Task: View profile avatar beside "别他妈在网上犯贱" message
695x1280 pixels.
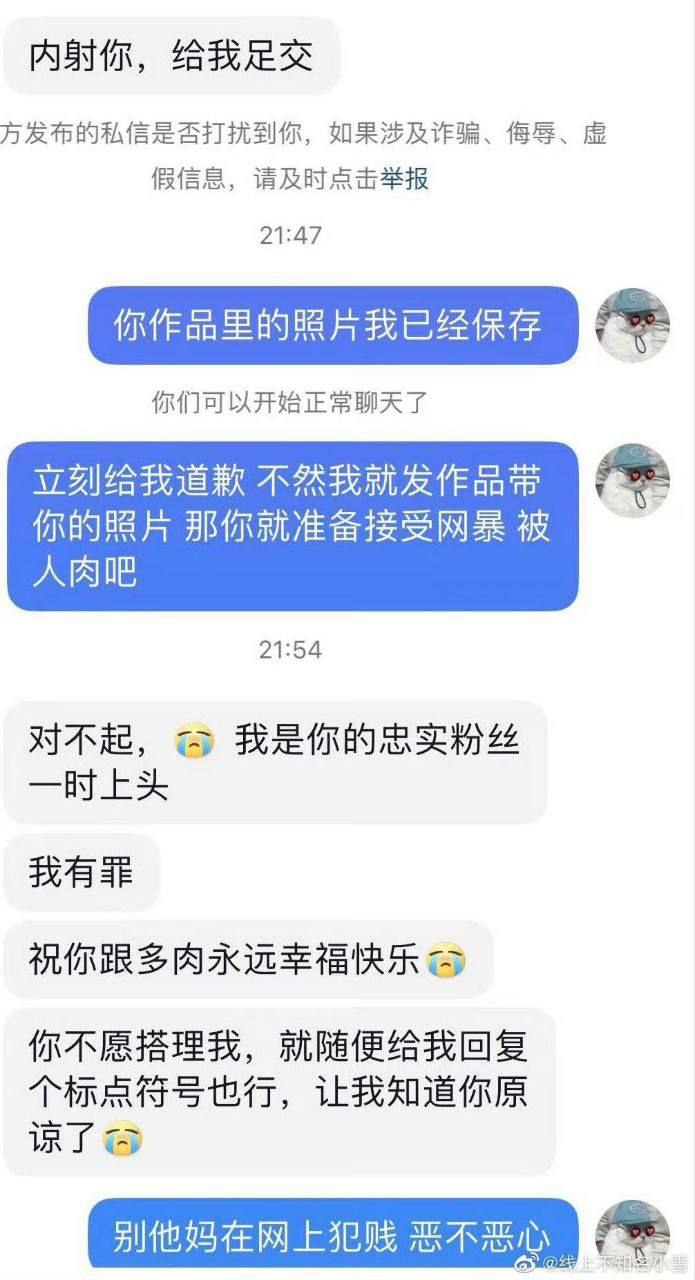Action: 632,1237
